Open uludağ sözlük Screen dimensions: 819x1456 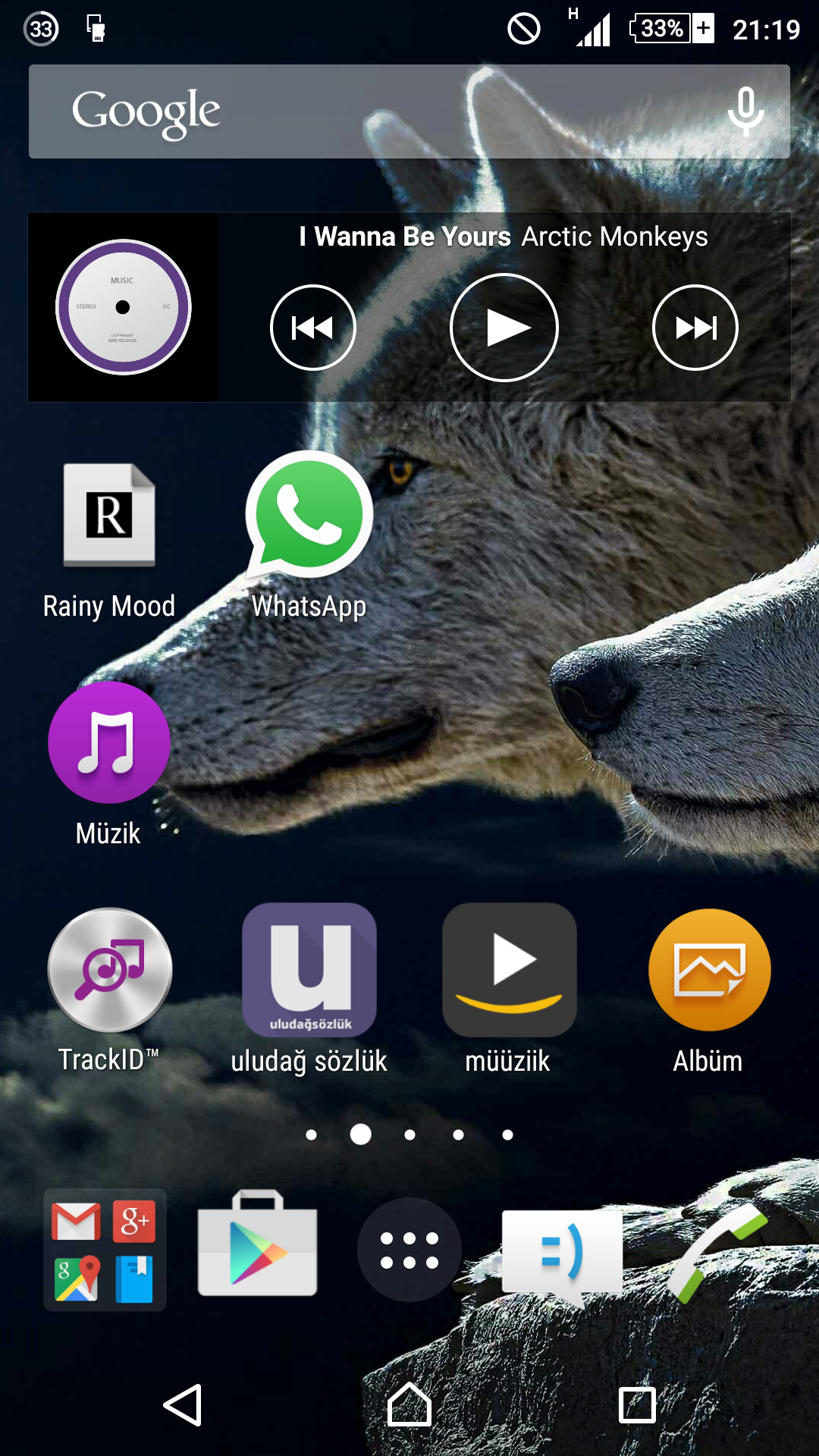click(309, 990)
